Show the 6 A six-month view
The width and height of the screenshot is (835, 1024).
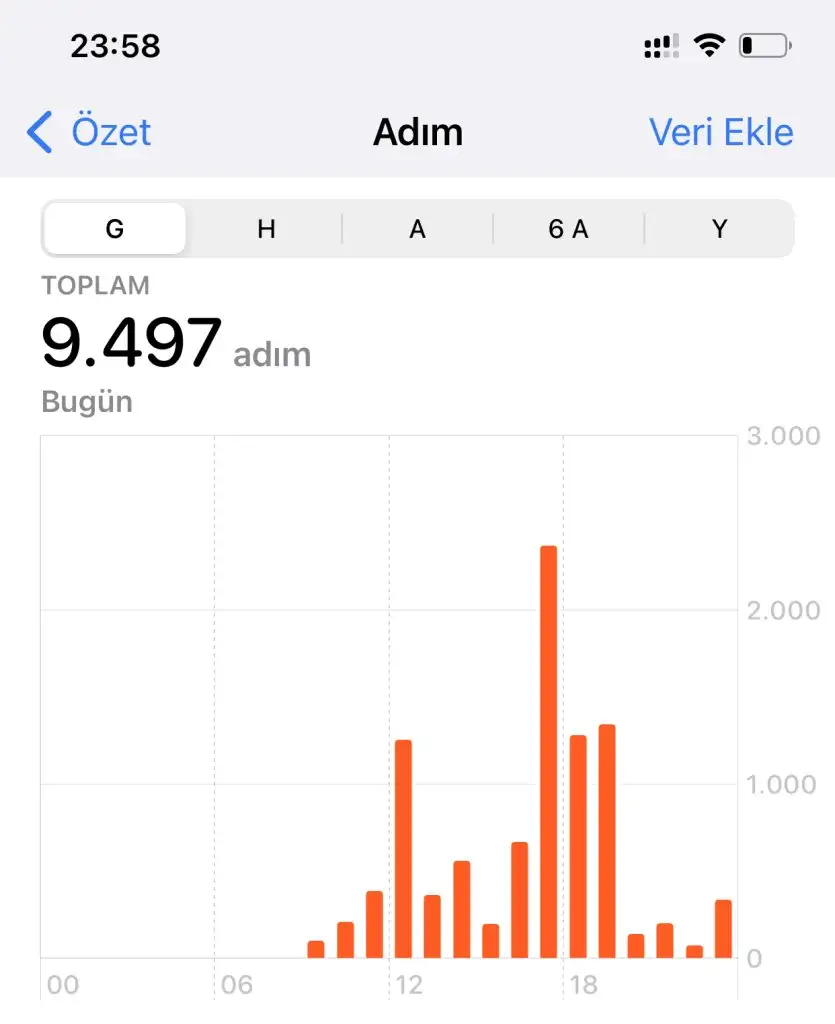tap(568, 229)
